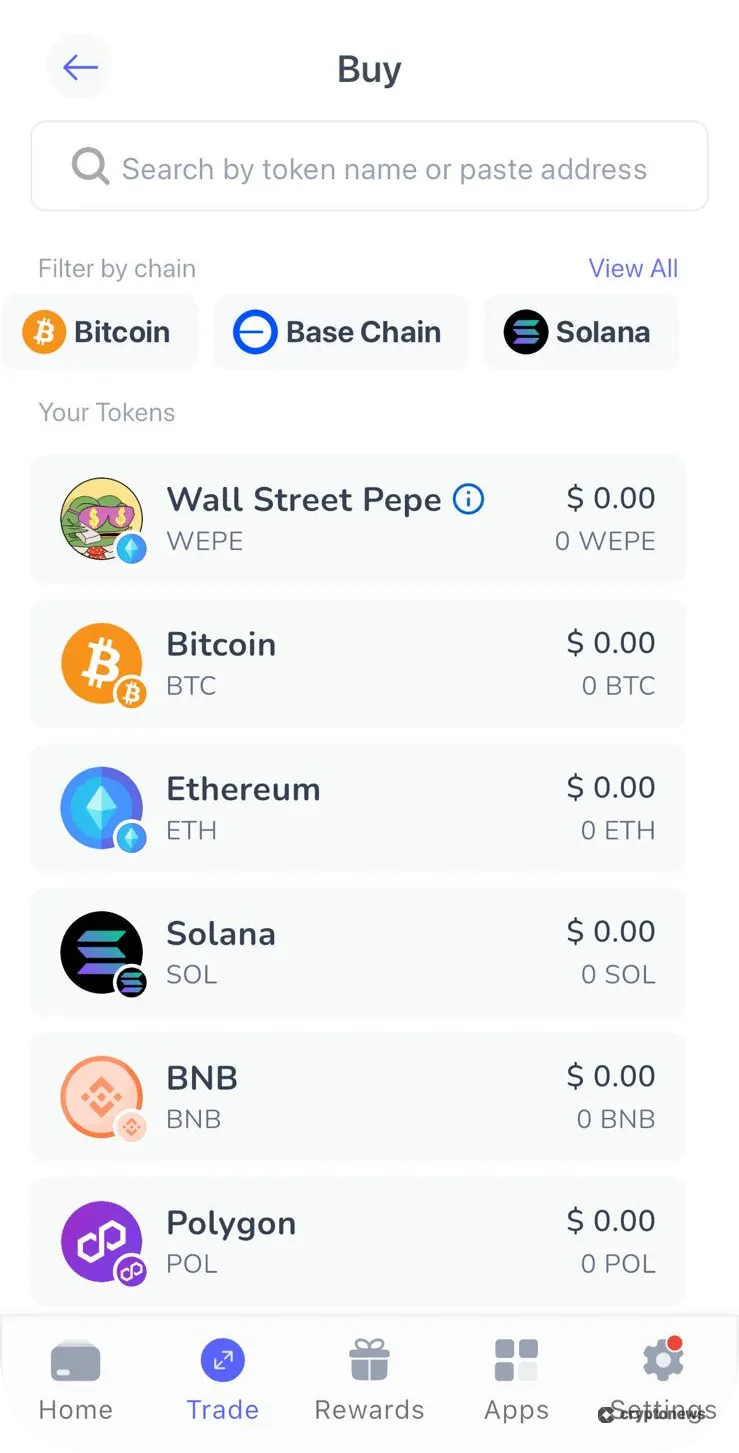Tap the Solana token logo in Your Tokens
This screenshot has height=1453, width=739.
[102, 952]
